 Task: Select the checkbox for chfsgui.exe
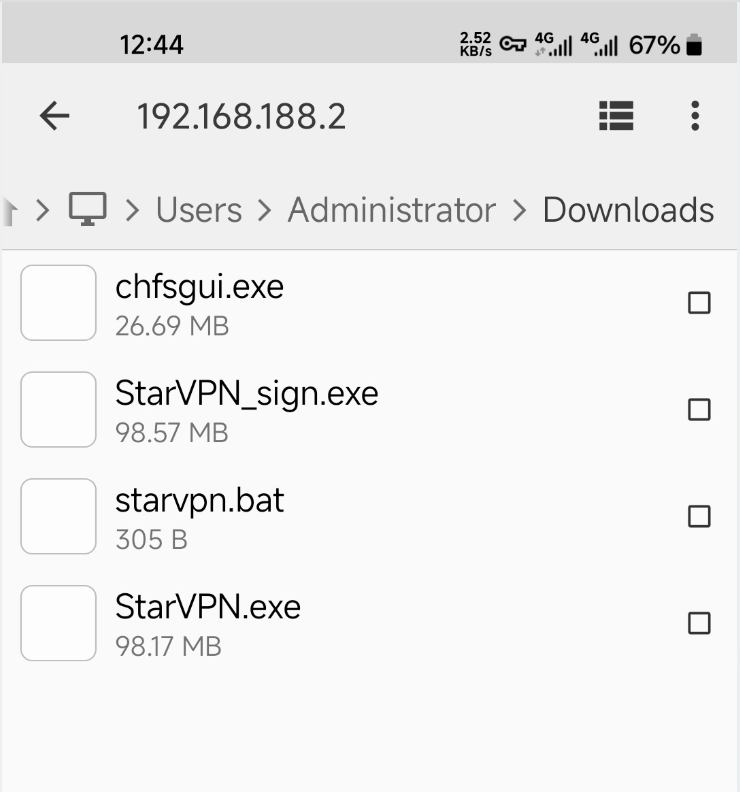click(x=699, y=303)
